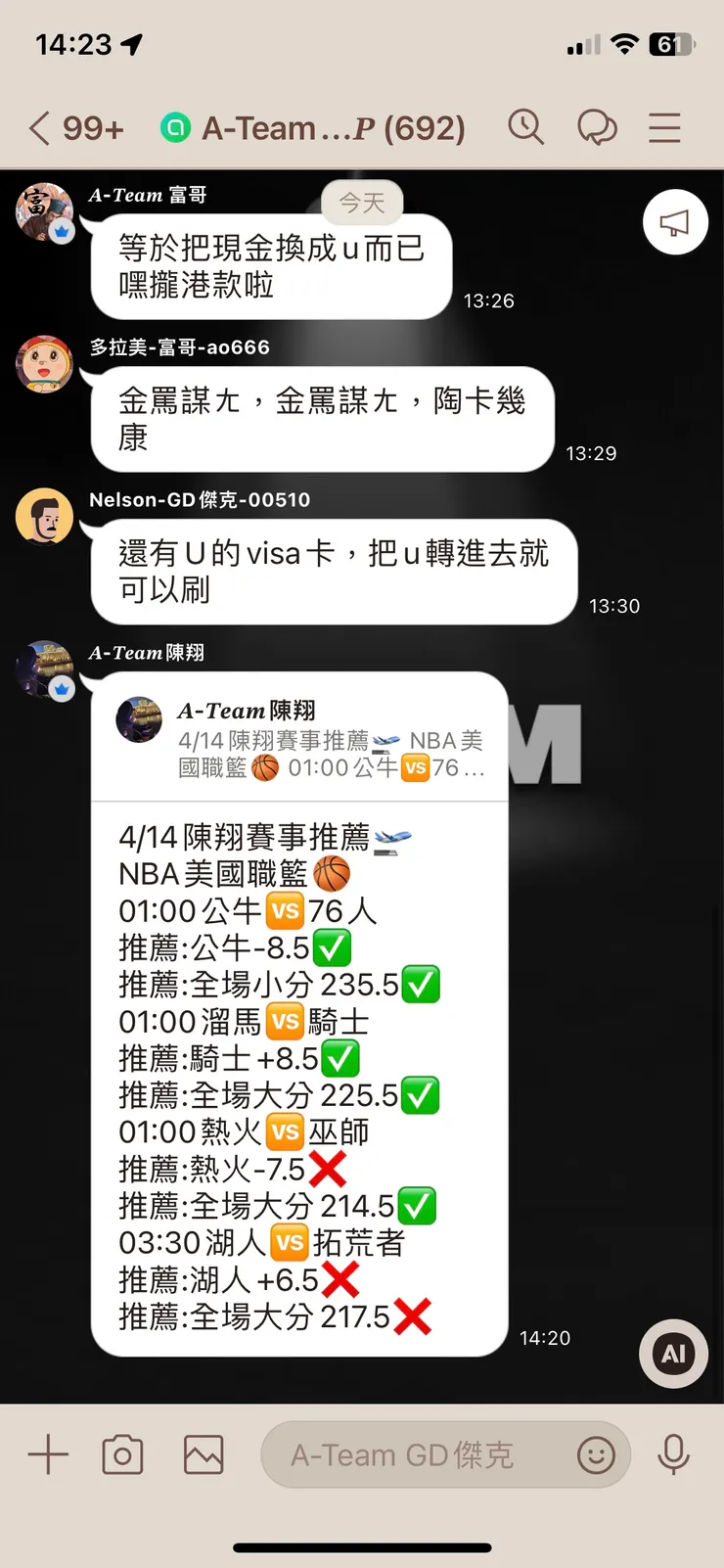This screenshot has width=724, height=1568.
Task: Open the search icon in the chat header
Action: [526, 127]
